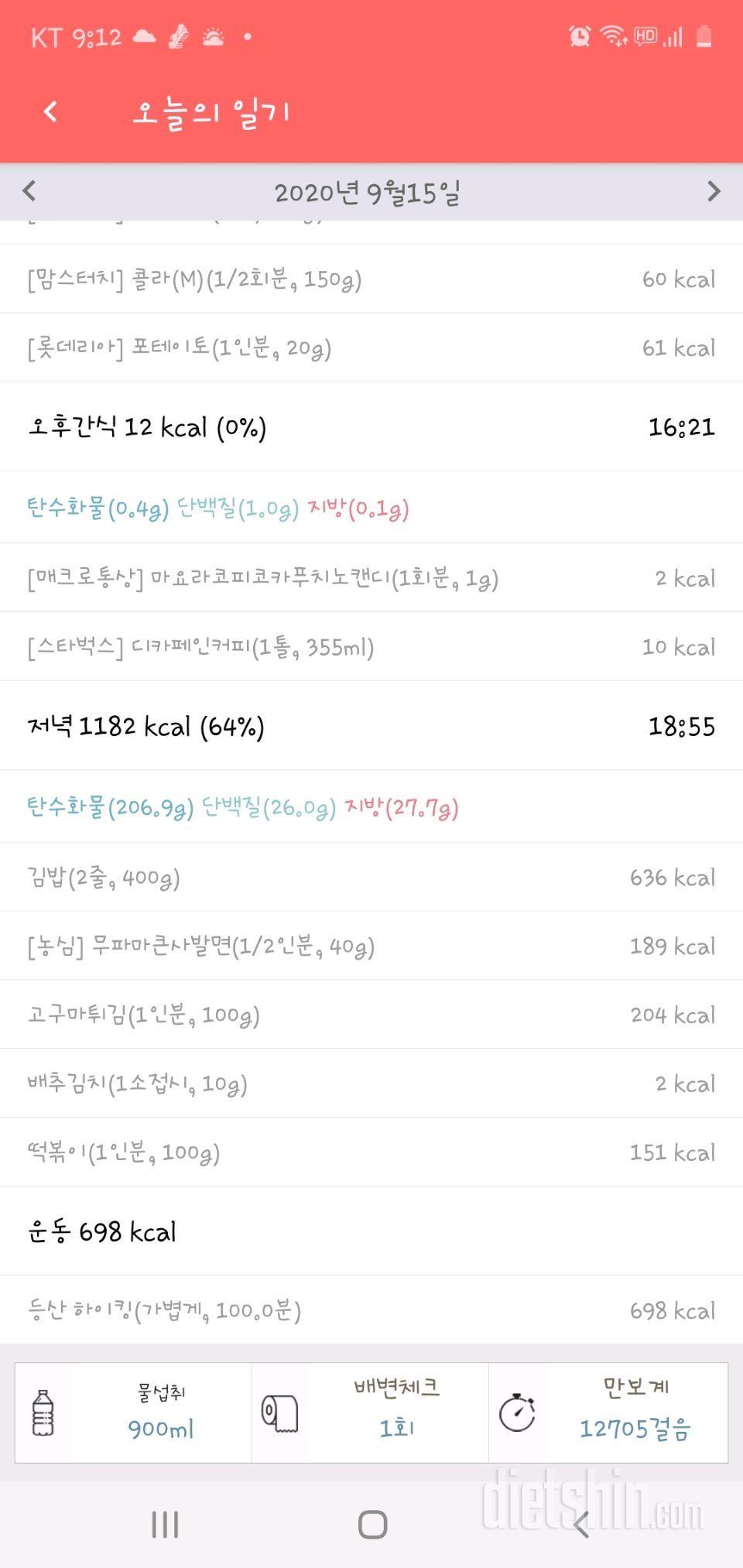This screenshot has height=1568, width=743.
Task: Select the 떡볶이(1인분, 100g) row
Action: point(371,1152)
